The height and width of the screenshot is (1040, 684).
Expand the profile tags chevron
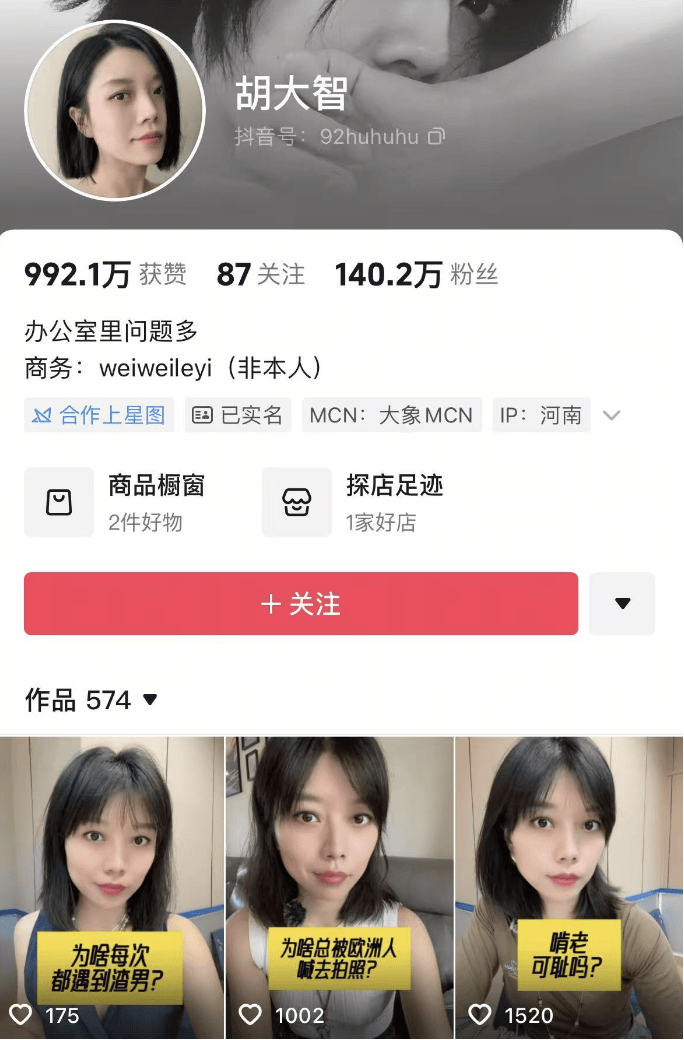tap(612, 415)
